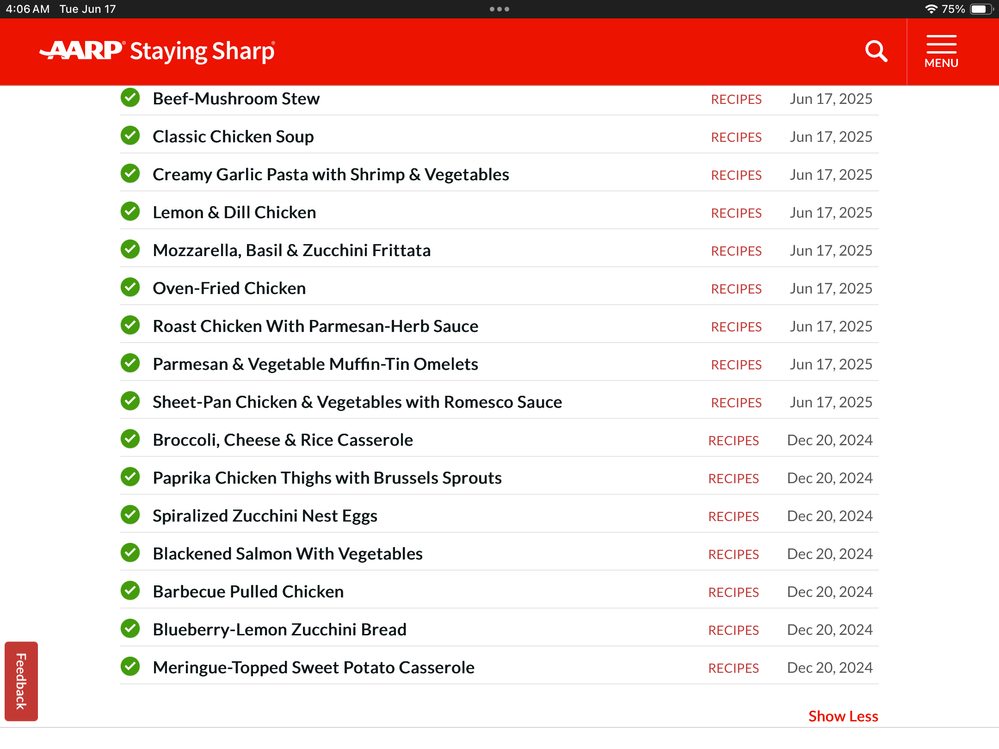Screen dimensions: 999x749
Task: Select the Oven-Fried Chicken recipe
Action: pos(229,289)
